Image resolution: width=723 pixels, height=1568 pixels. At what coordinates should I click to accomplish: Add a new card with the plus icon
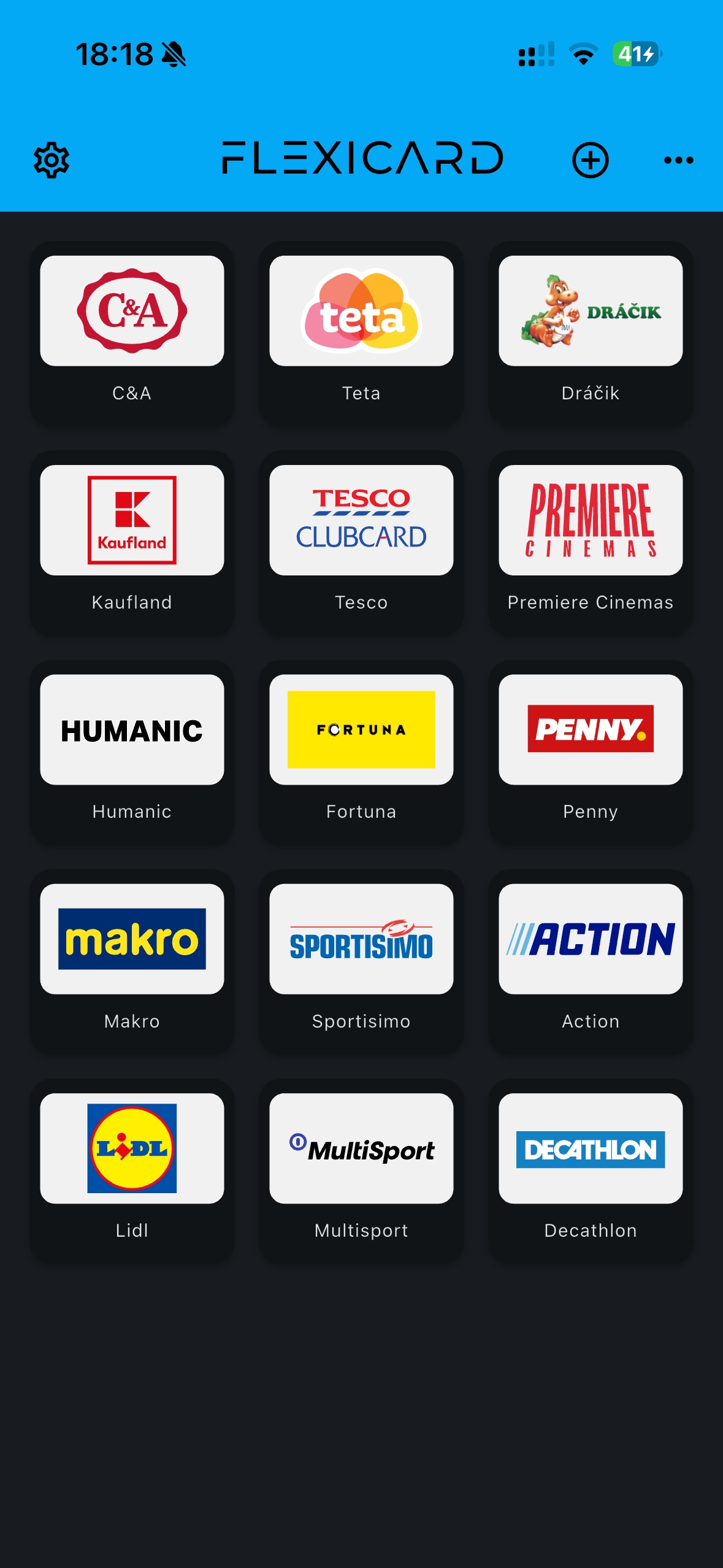591,160
